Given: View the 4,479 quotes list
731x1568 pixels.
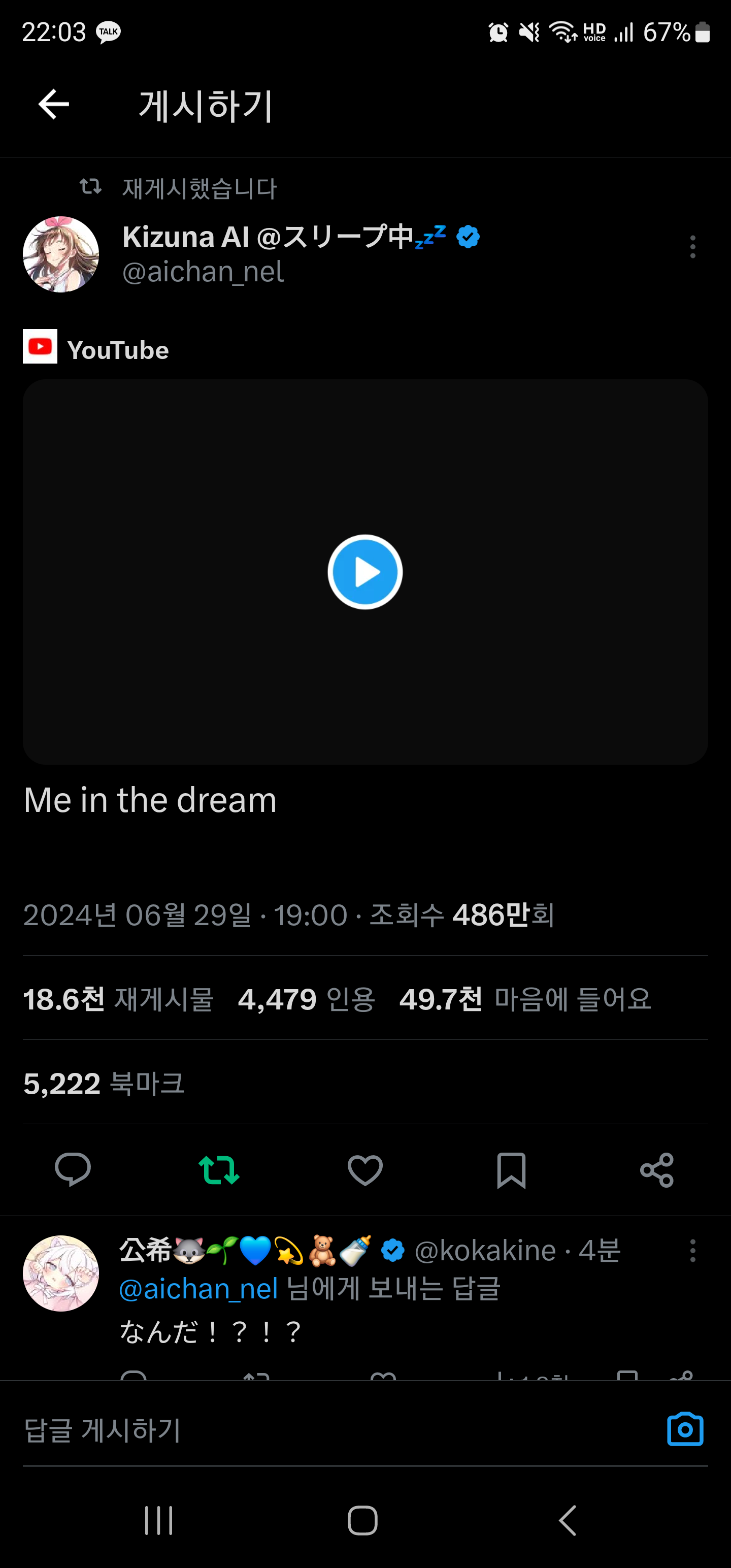Looking at the screenshot, I should pyautogui.click(x=306, y=999).
